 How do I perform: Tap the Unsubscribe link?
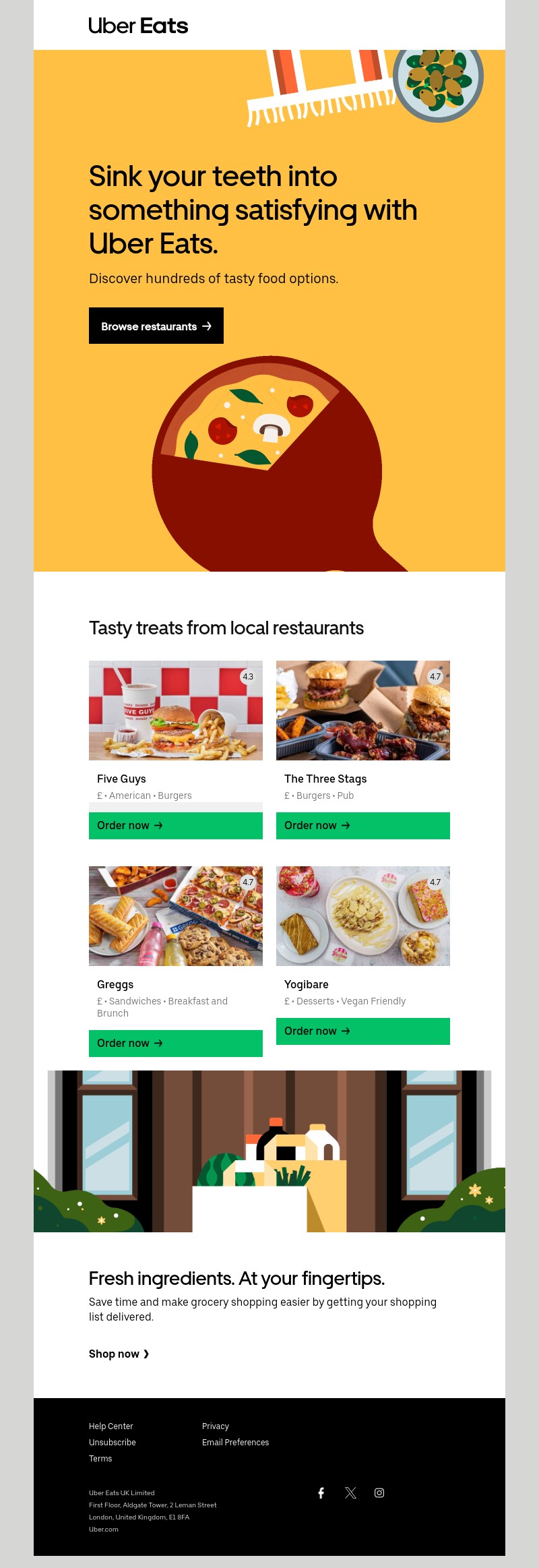113,1442
